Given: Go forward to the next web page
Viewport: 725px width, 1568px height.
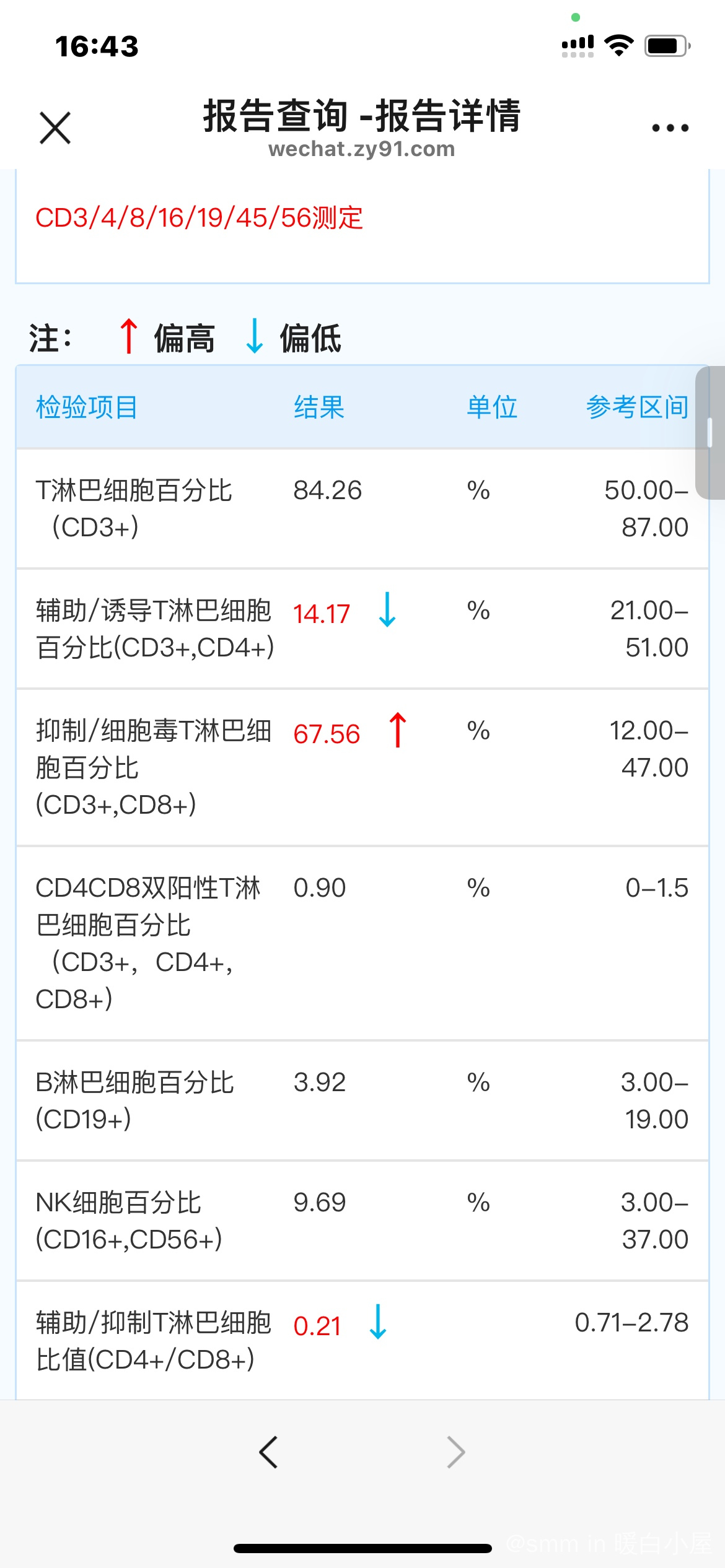Looking at the screenshot, I should coord(455,1452).
